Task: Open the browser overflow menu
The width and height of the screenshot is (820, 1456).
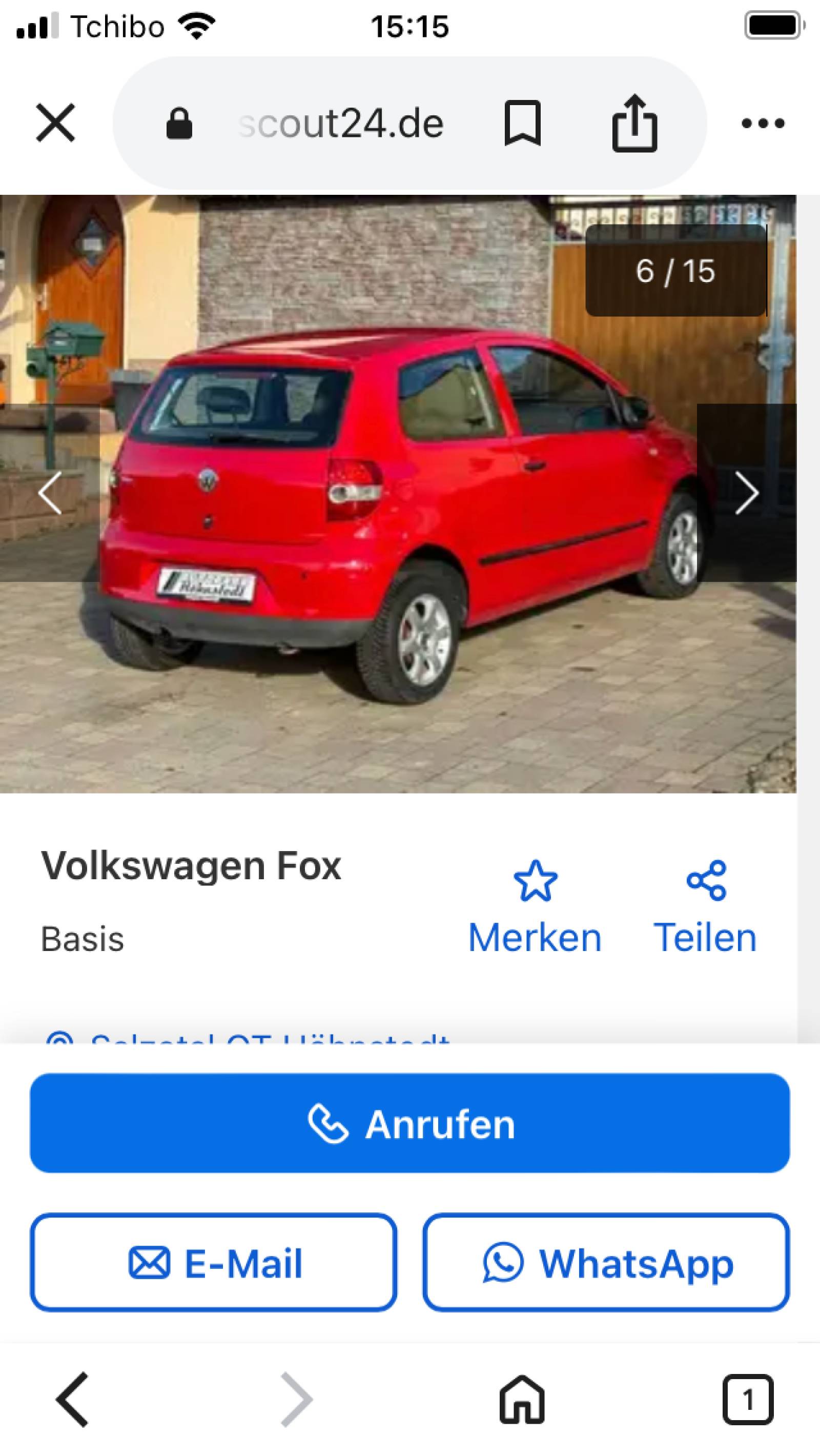Action: tap(763, 123)
